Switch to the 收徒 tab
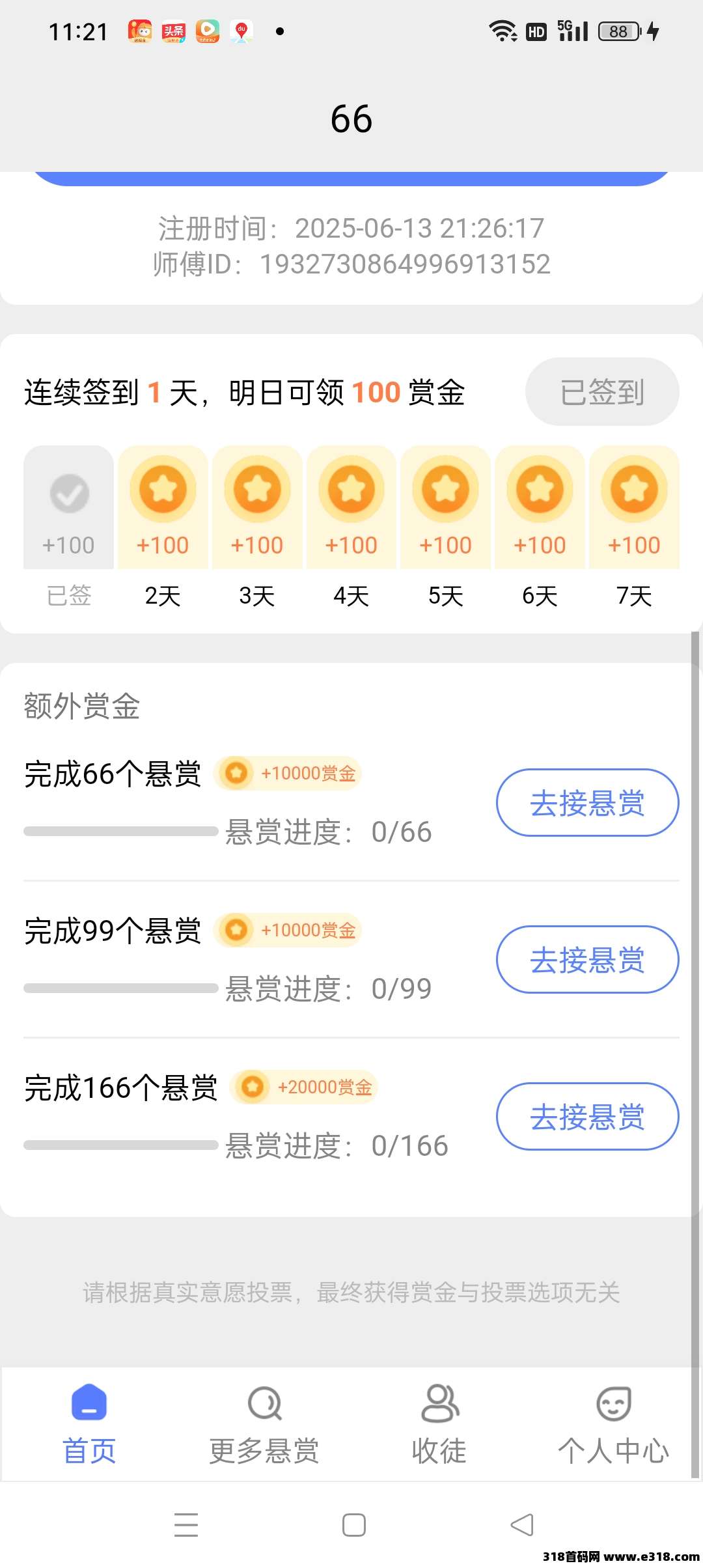The width and height of the screenshot is (703, 1568). point(439,1424)
